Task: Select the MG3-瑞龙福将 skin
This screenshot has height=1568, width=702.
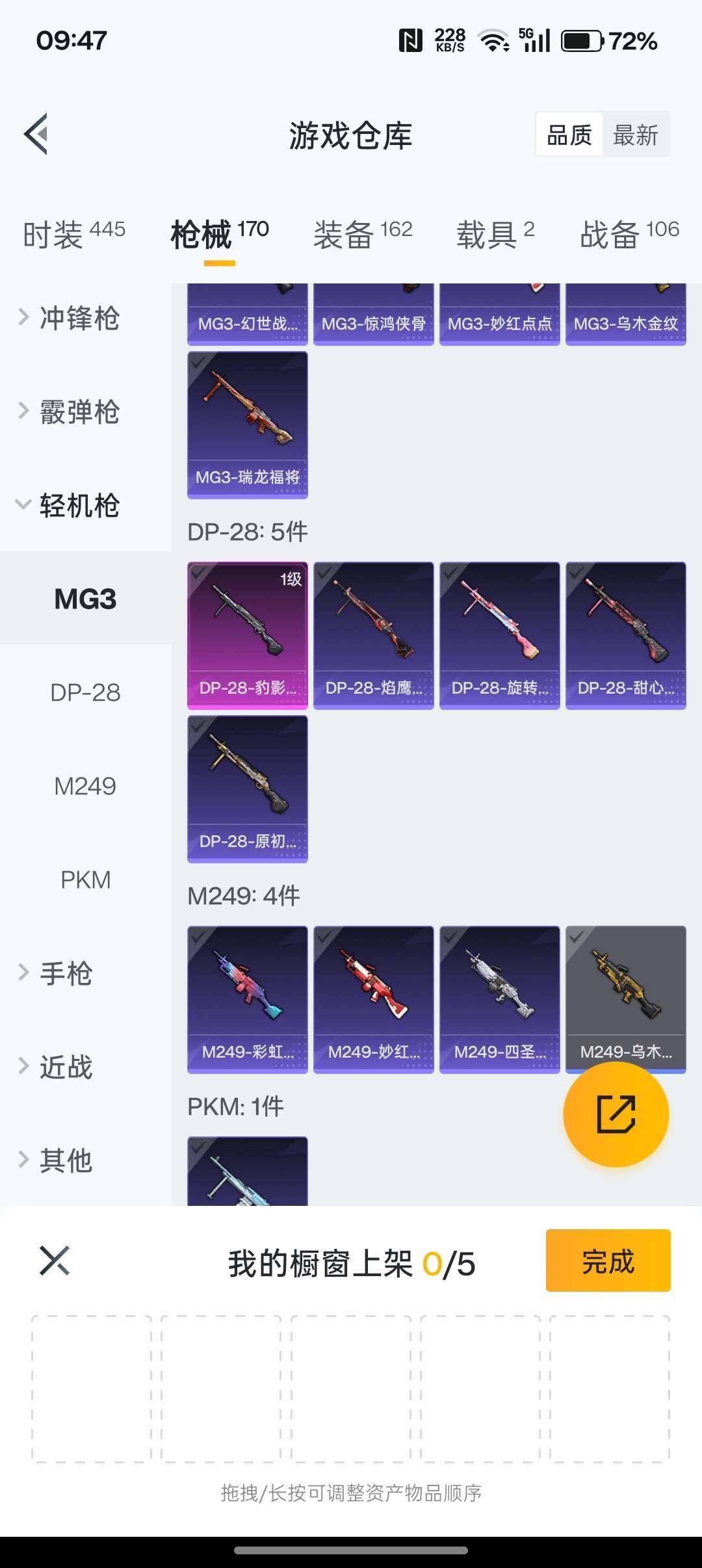Action: pyautogui.click(x=247, y=425)
